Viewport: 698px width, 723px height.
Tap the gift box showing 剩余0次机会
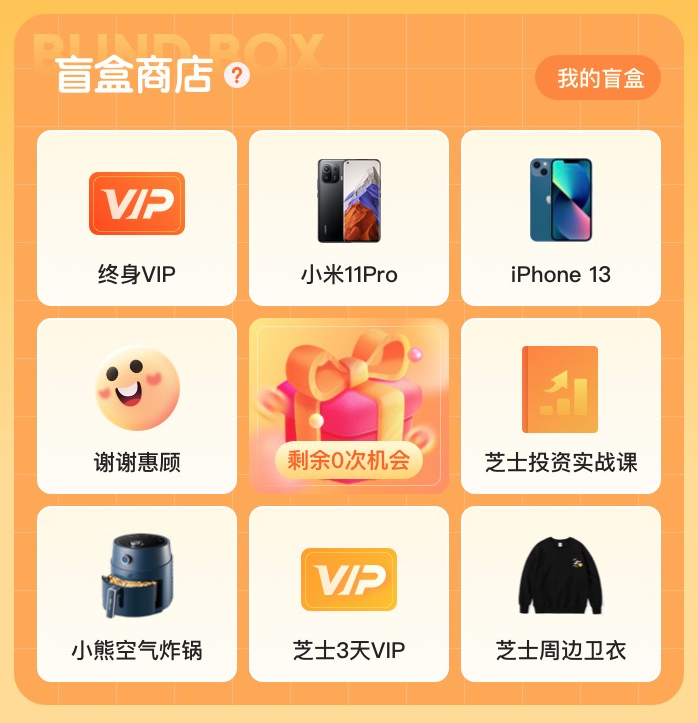[349, 406]
